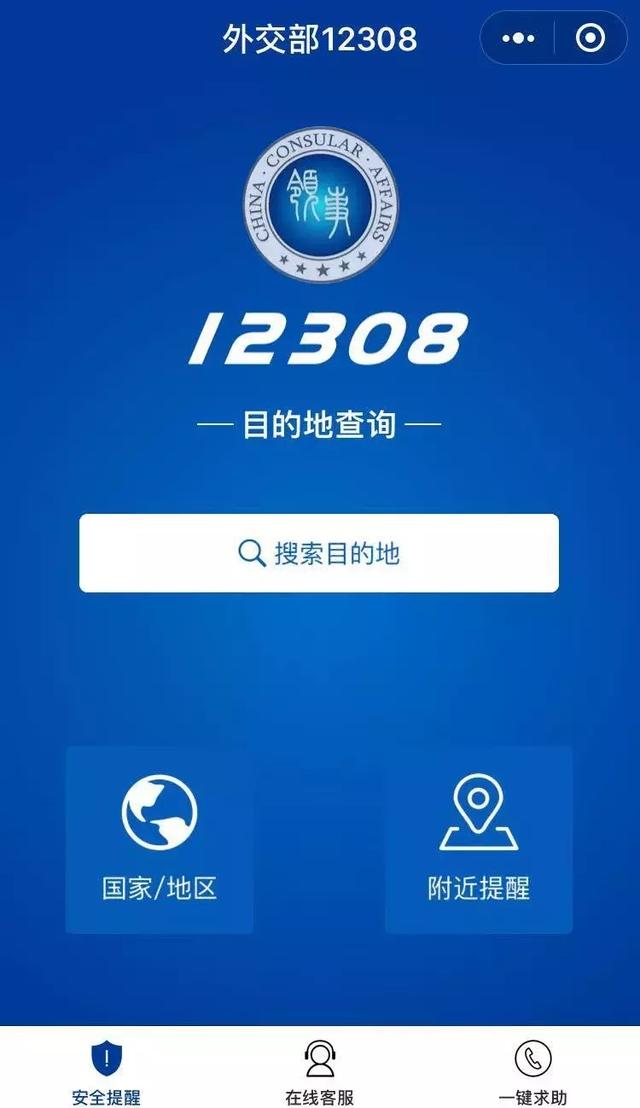Switch to the 一键求助 tab
The image size is (640, 1108).
pos(533,1071)
